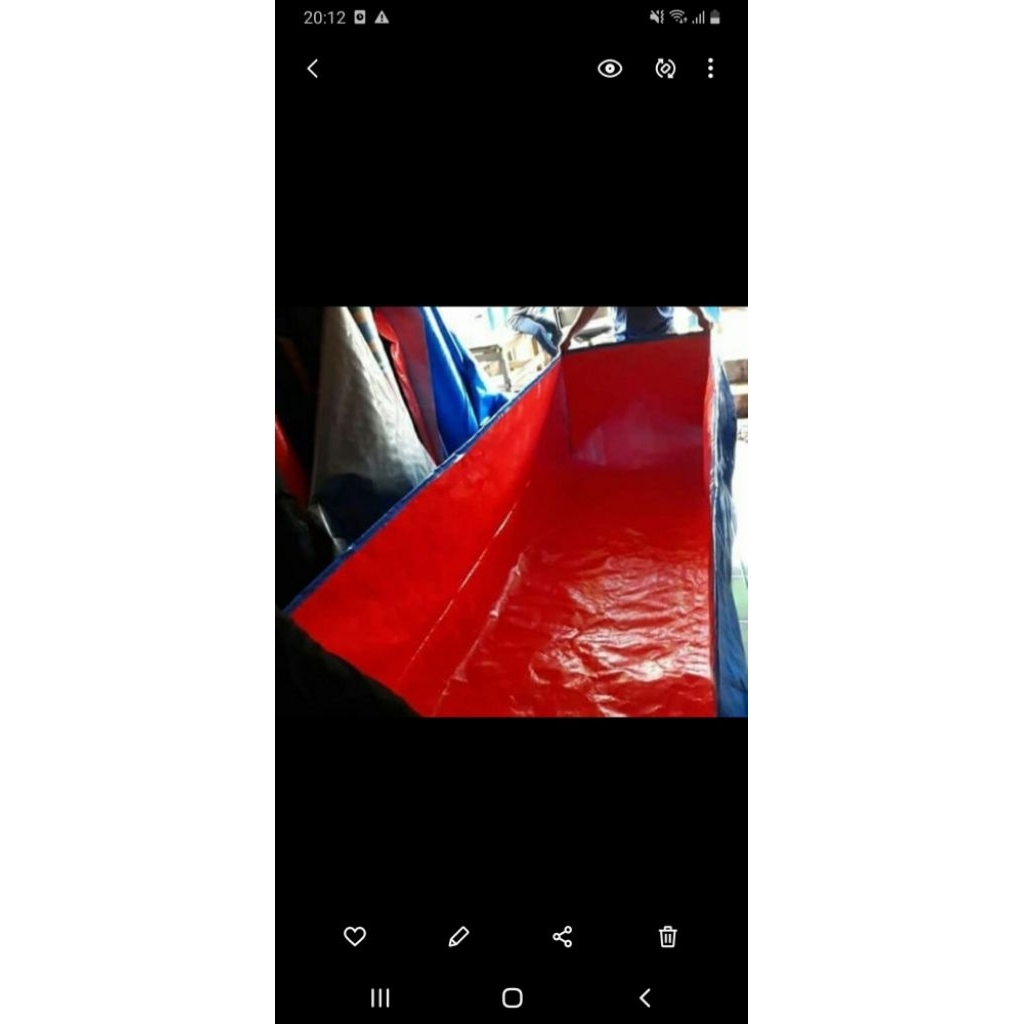
Task: Open the three-dot overflow menu
Action: point(710,68)
